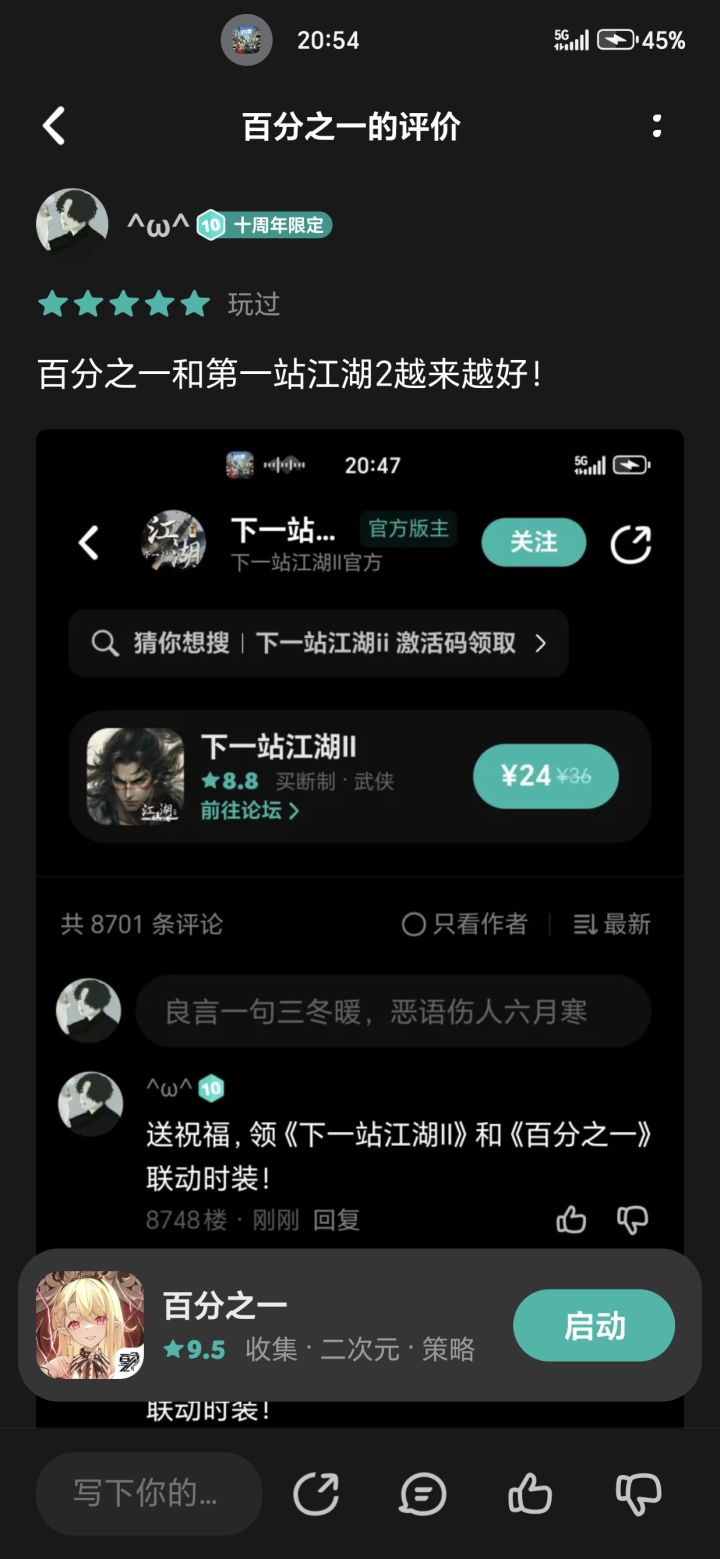The height and width of the screenshot is (1559, 720).
Task: Tap the share icon in the bottom bar
Action: [318, 1492]
